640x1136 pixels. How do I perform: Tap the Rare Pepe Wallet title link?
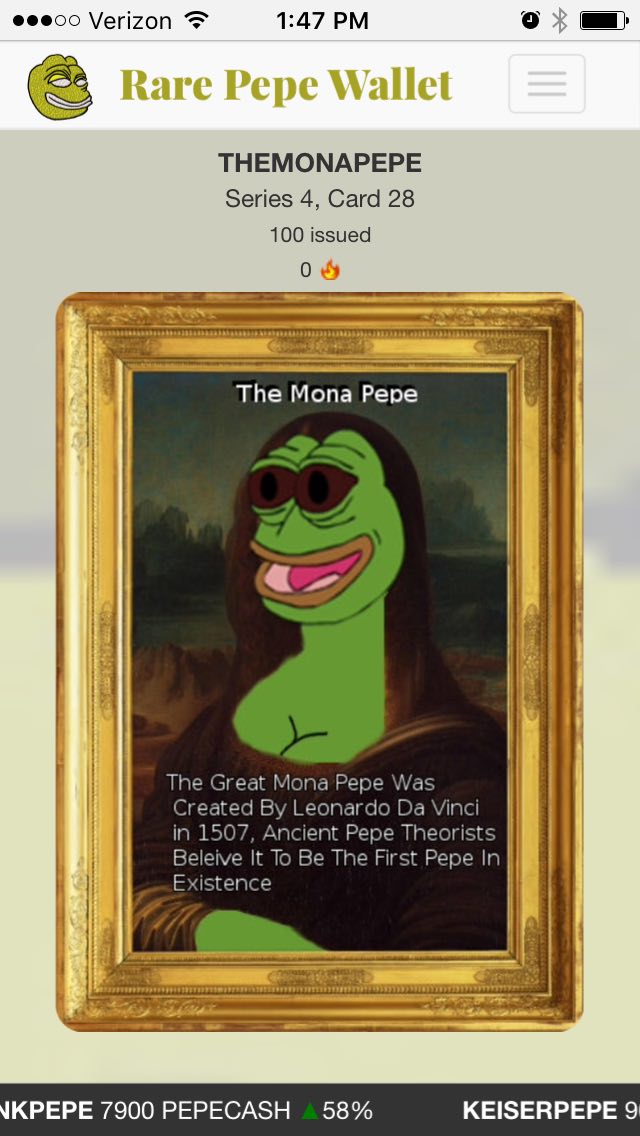(286, 85)
